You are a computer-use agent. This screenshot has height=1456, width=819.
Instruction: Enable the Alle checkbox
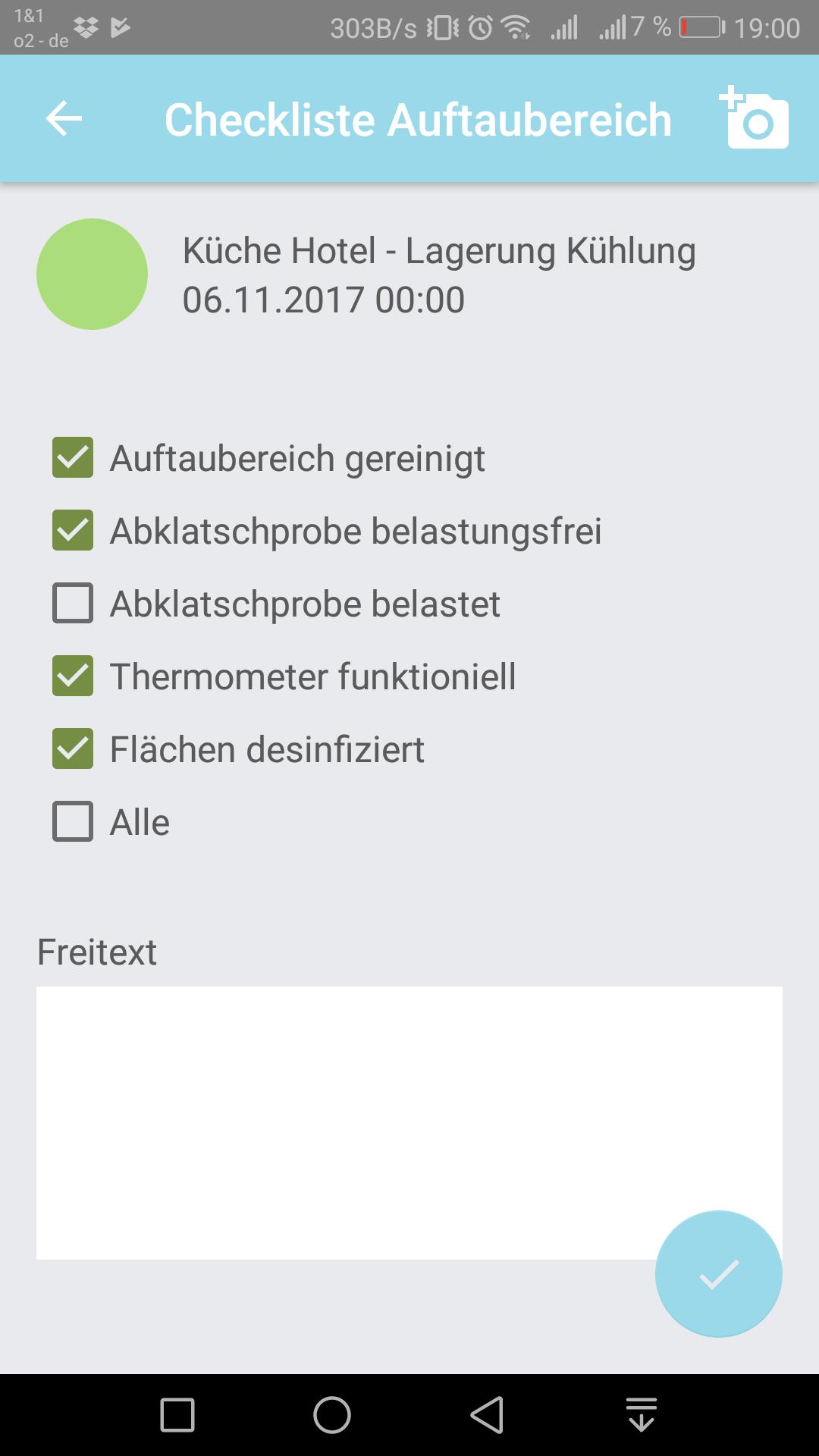pos(72,821)
